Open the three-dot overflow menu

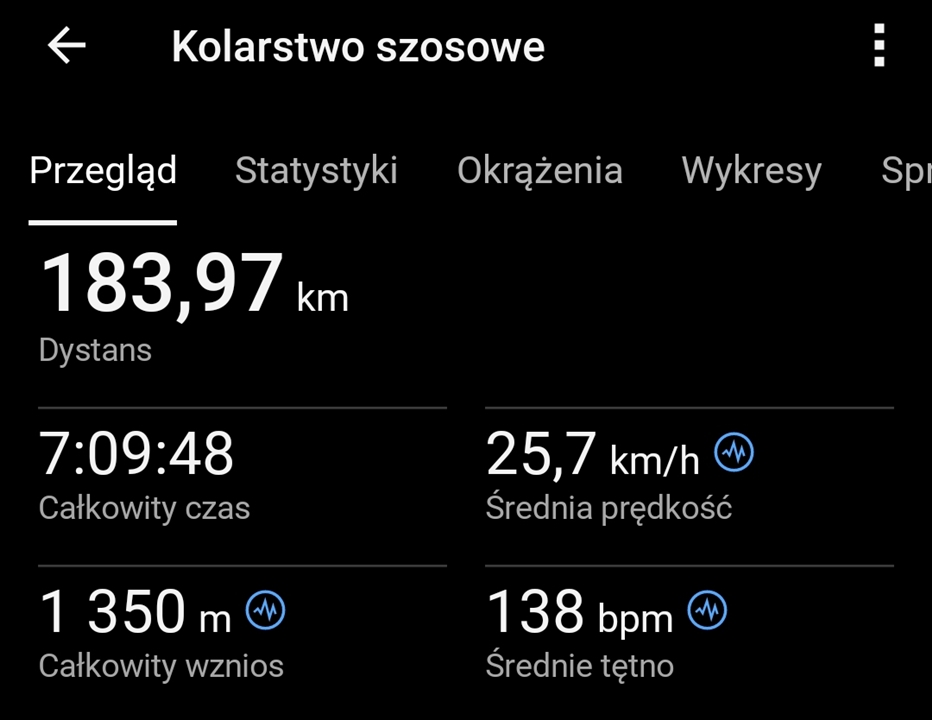point(879,46)
